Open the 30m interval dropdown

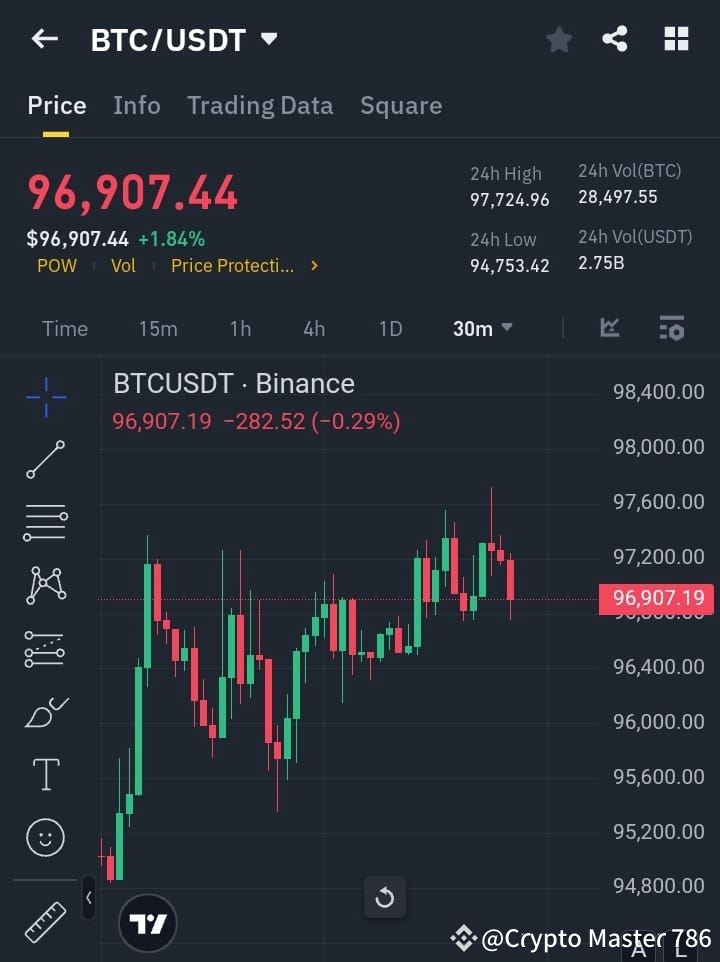[482, 328]
